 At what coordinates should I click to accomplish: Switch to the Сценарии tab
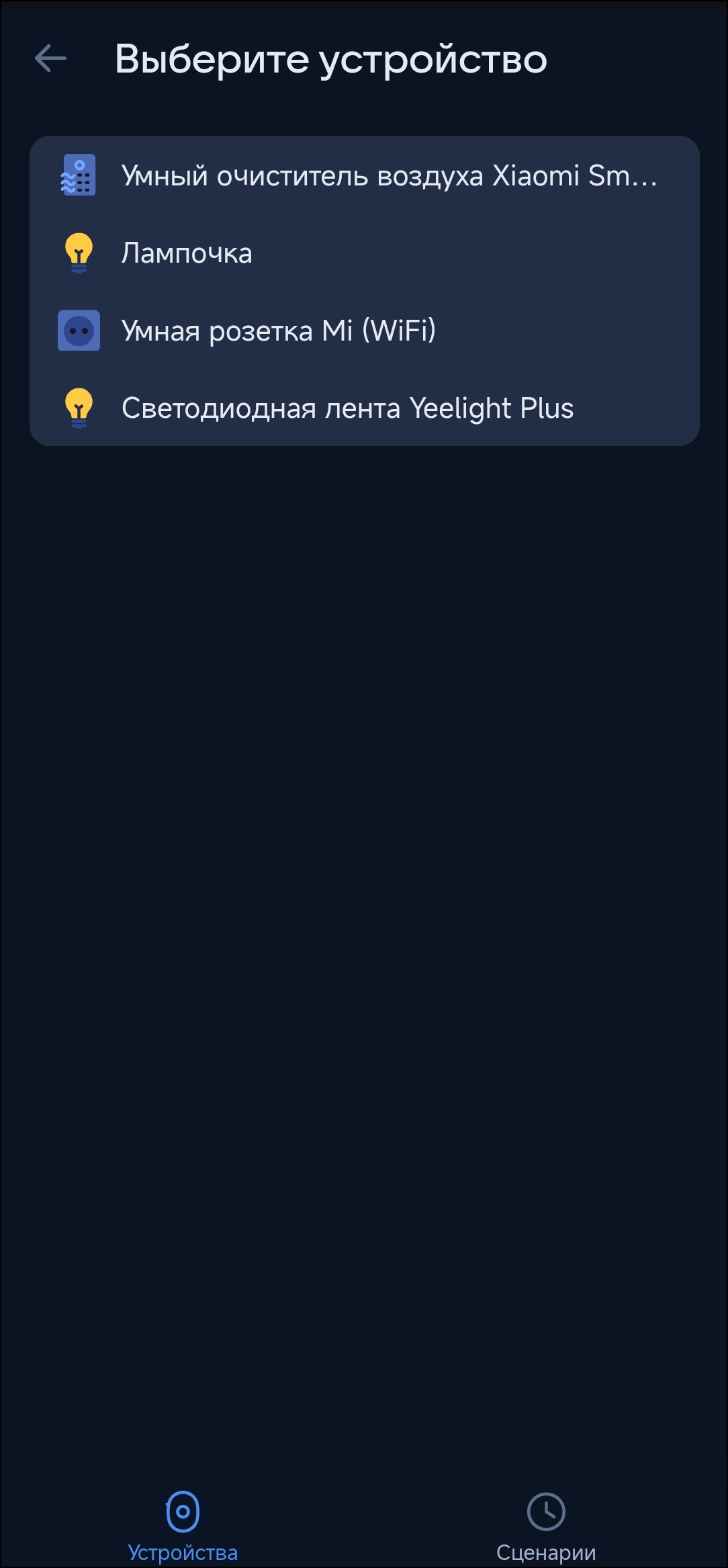coord(545,1526)
